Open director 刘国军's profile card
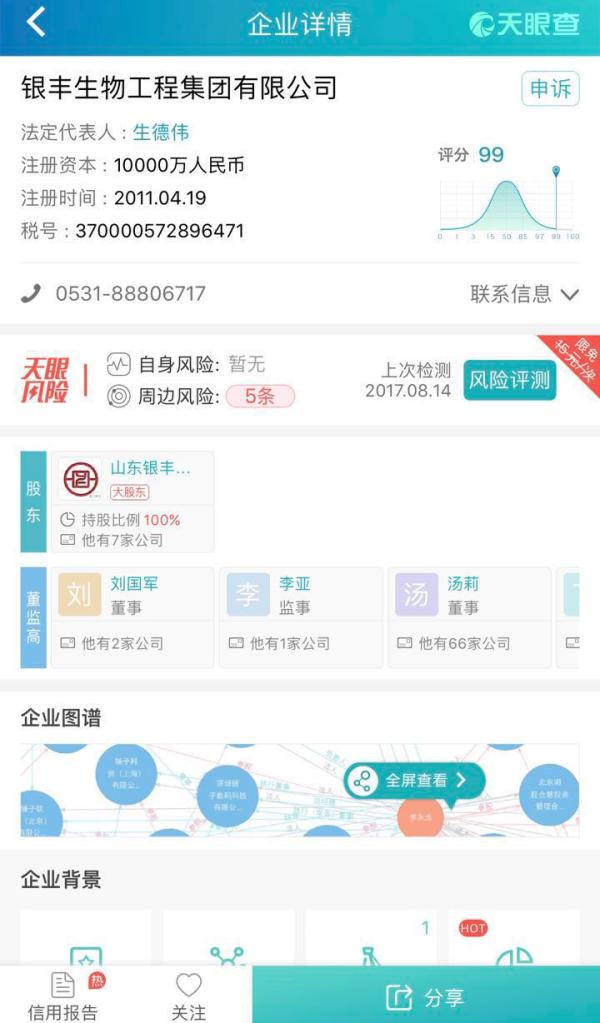 point(132,617)
